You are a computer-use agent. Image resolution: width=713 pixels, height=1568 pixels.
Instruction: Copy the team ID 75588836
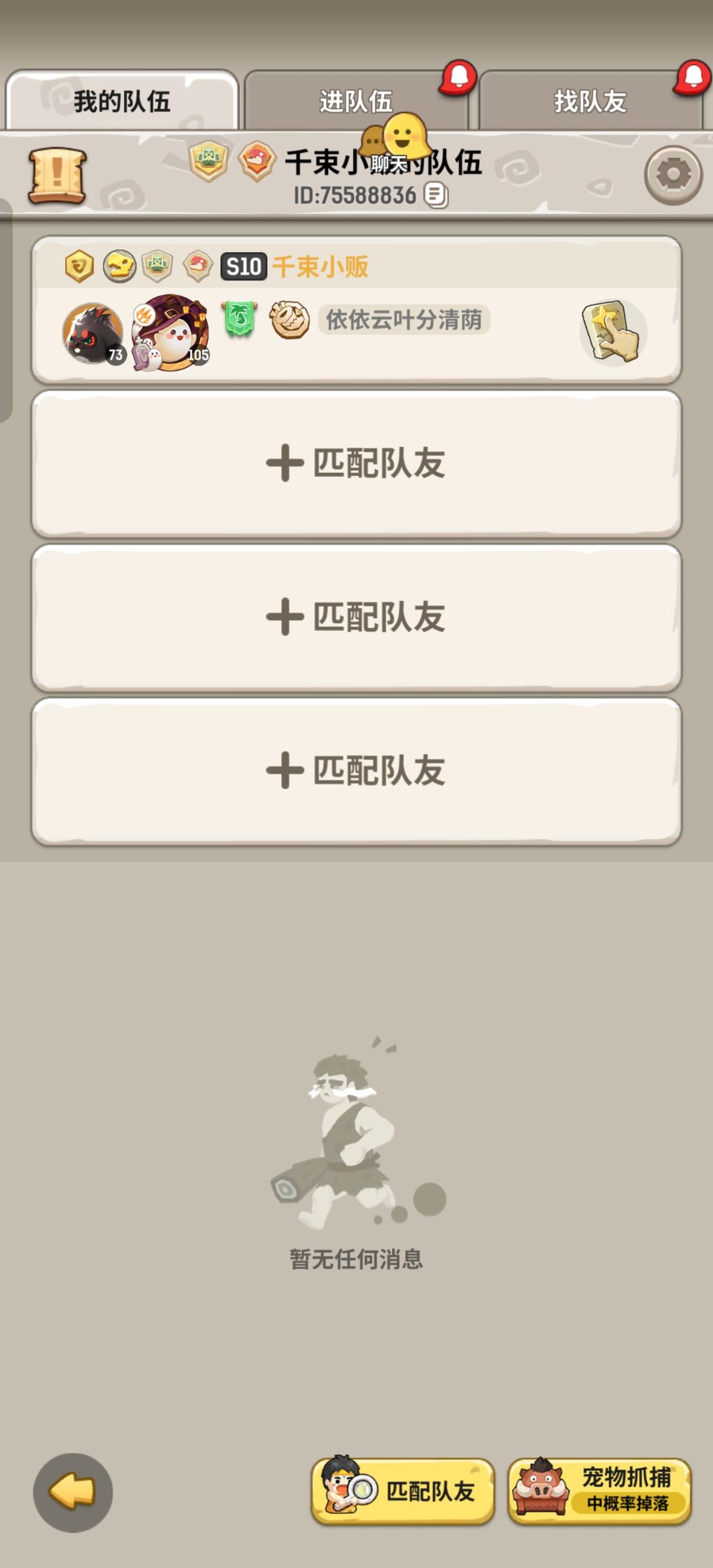(x=436, y=196)
